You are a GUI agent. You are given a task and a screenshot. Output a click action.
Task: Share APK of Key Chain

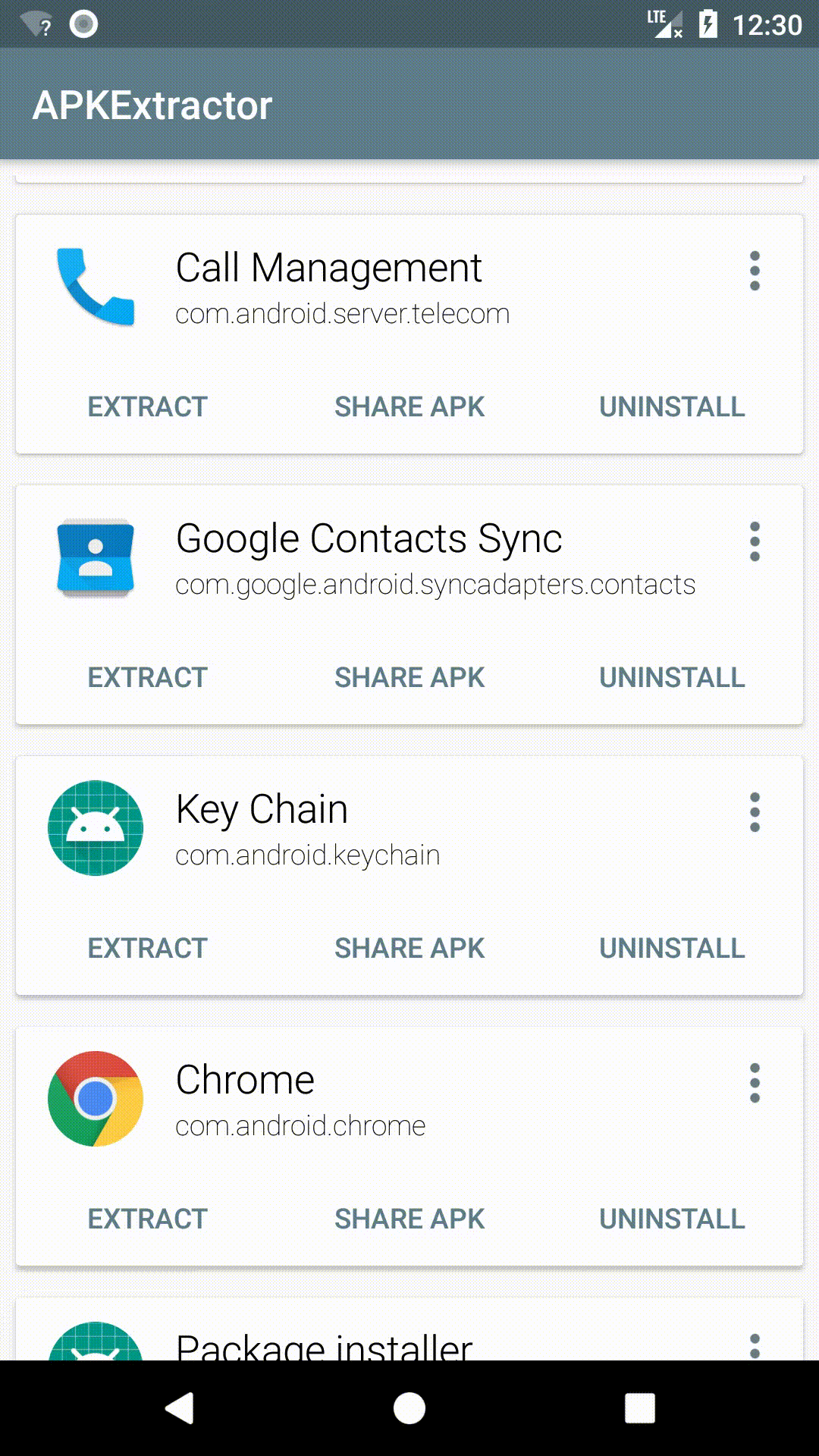coord(409,949)
